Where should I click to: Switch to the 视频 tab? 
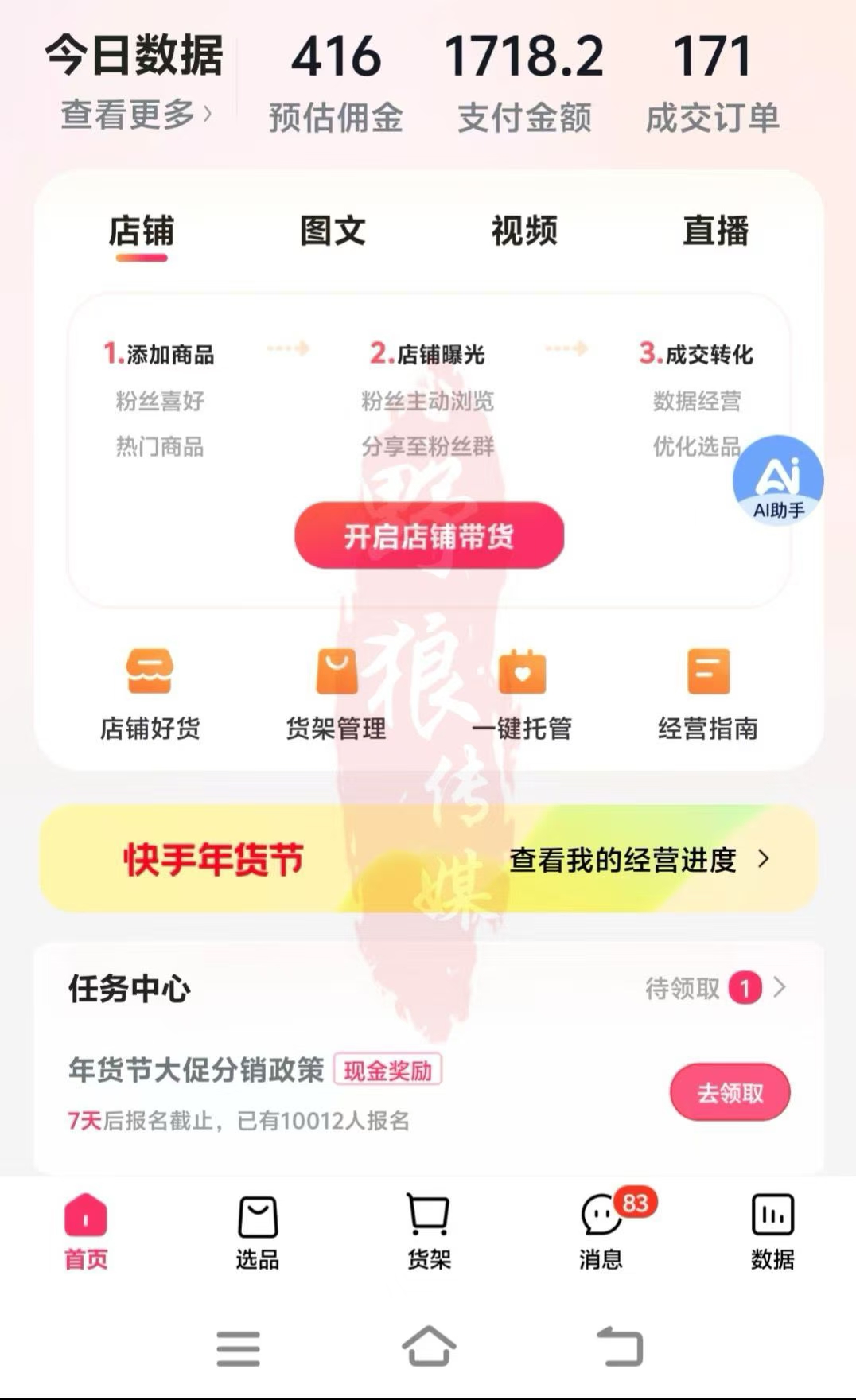point(523,231)
